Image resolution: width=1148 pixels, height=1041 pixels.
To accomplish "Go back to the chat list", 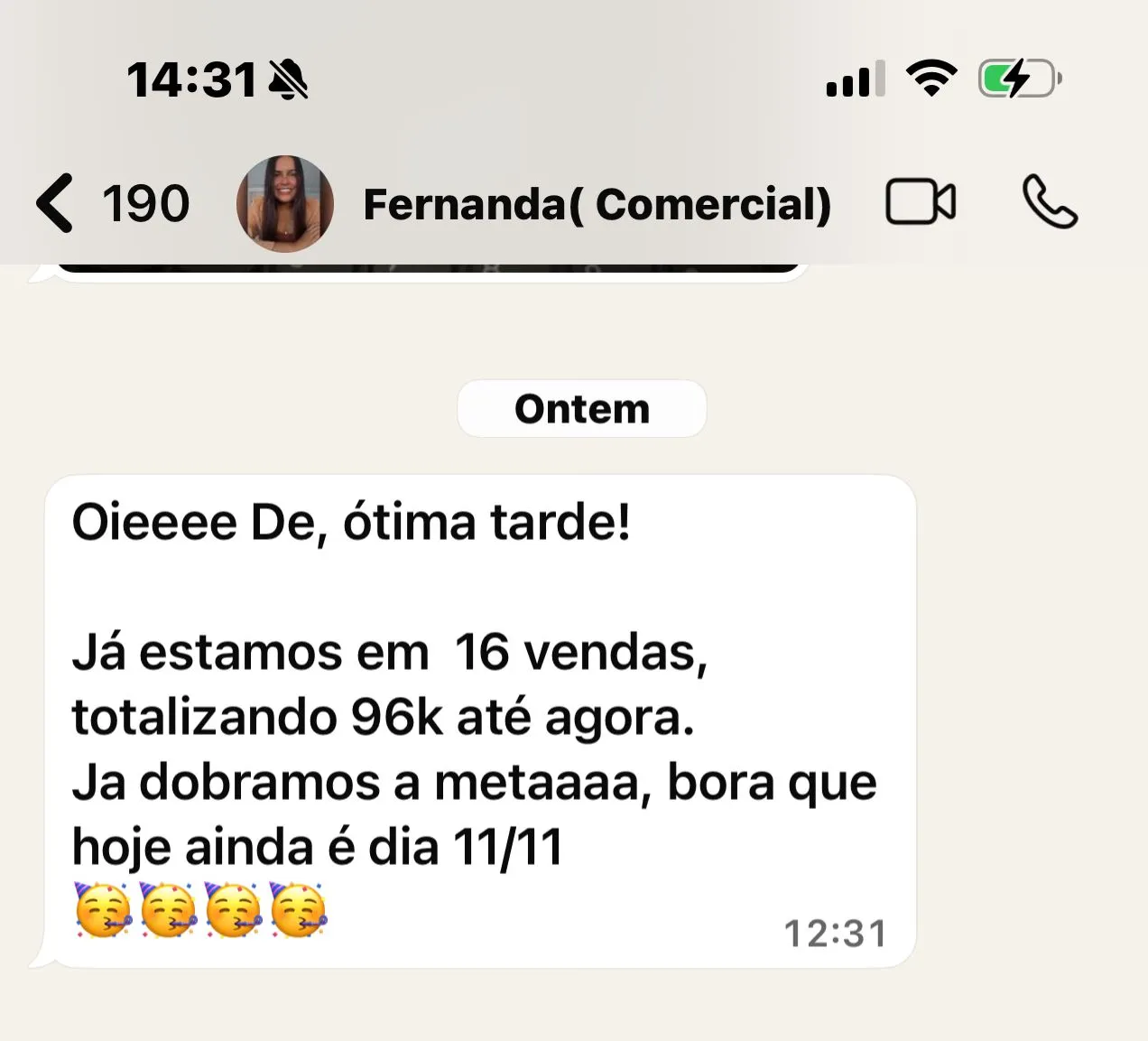I will [56, 203].
